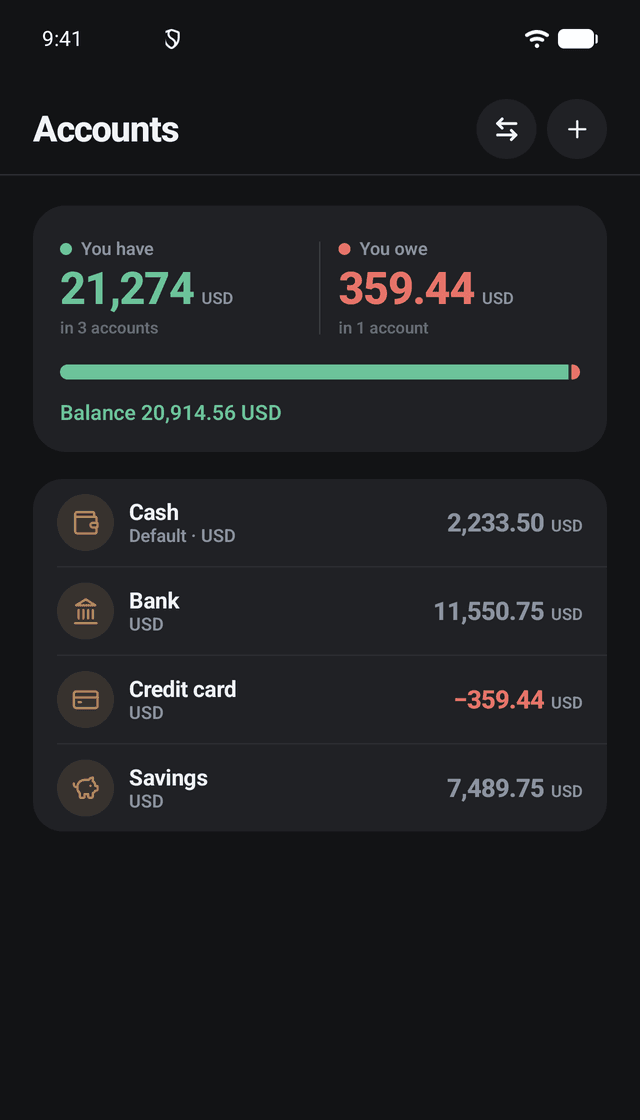Select the Savings account
Screen dimensions: 640x1120
pos(320,788)
